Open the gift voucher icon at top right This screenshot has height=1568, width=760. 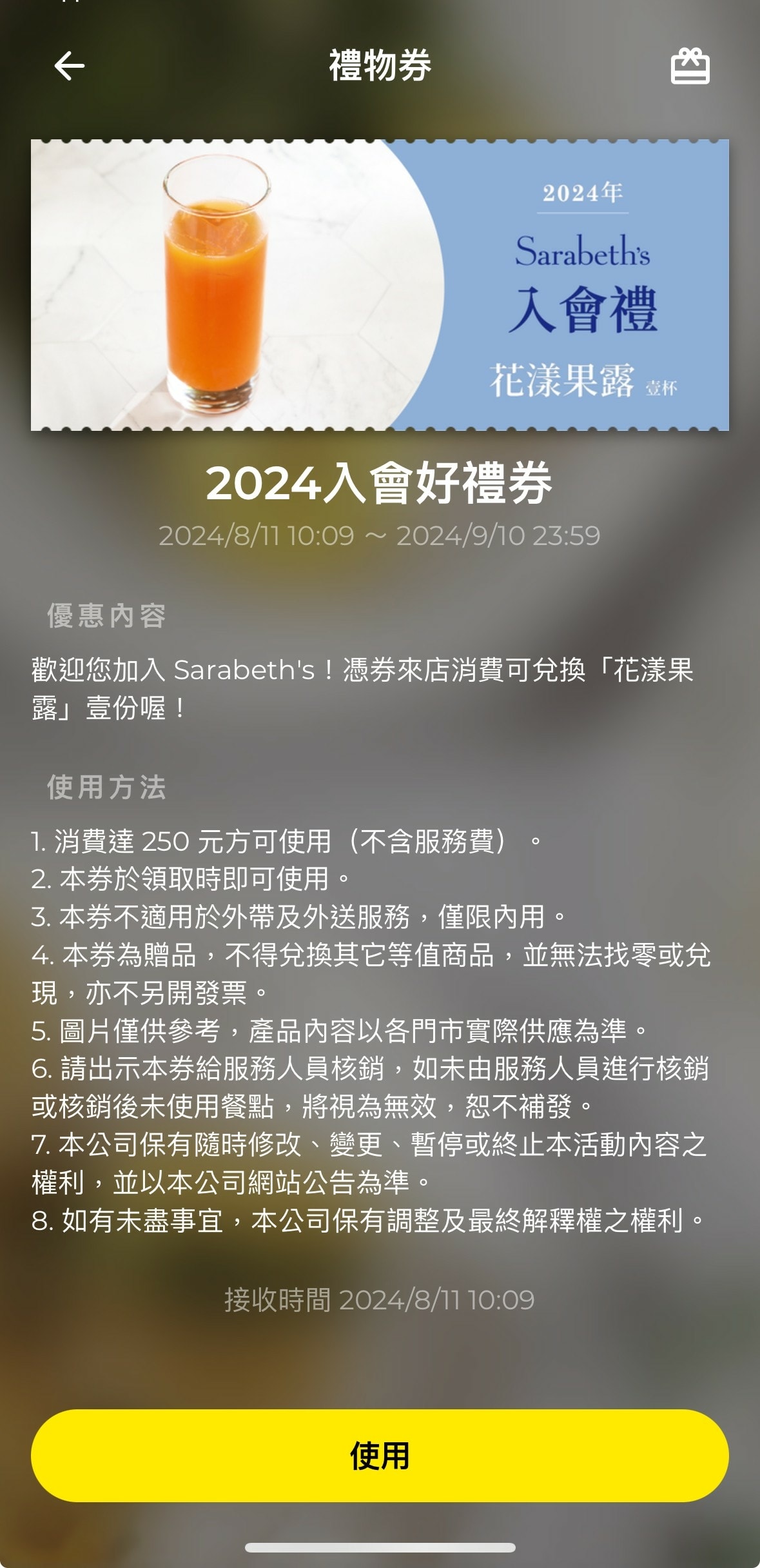click(690, 66)
